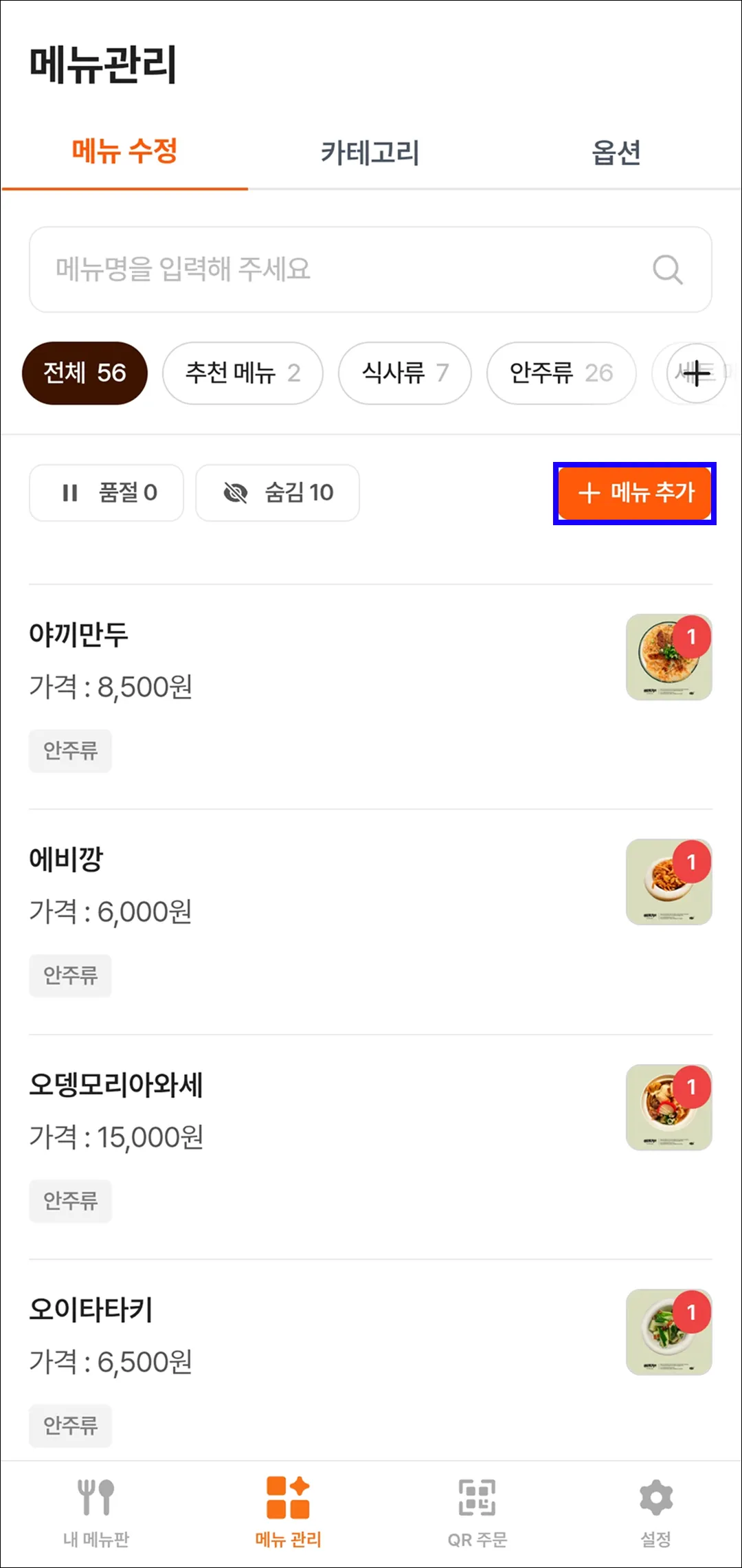This screenshot has width=742, height=1568.
Task: Add a category with the plus icon
Action: pos(697,373)
